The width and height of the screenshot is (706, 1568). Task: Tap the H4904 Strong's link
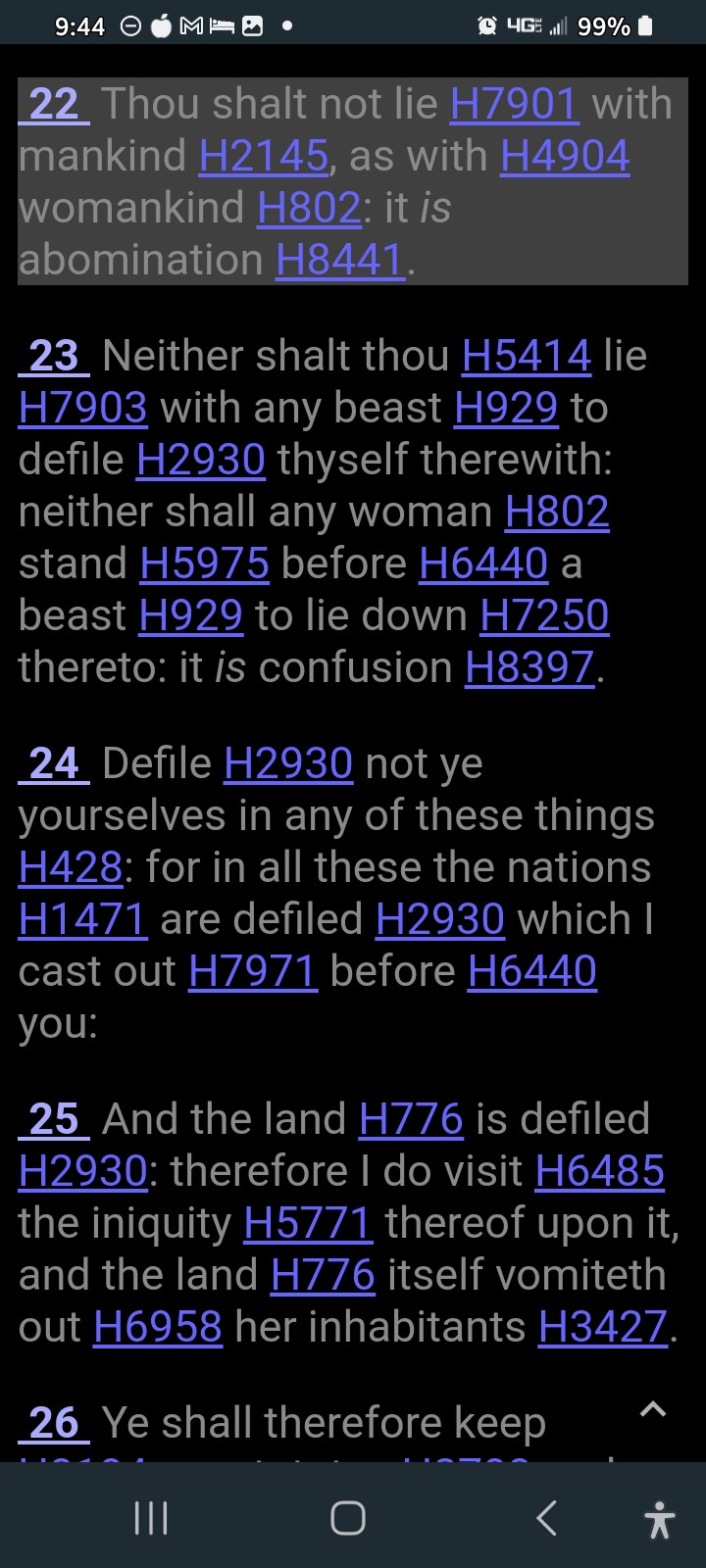[565, 156]
